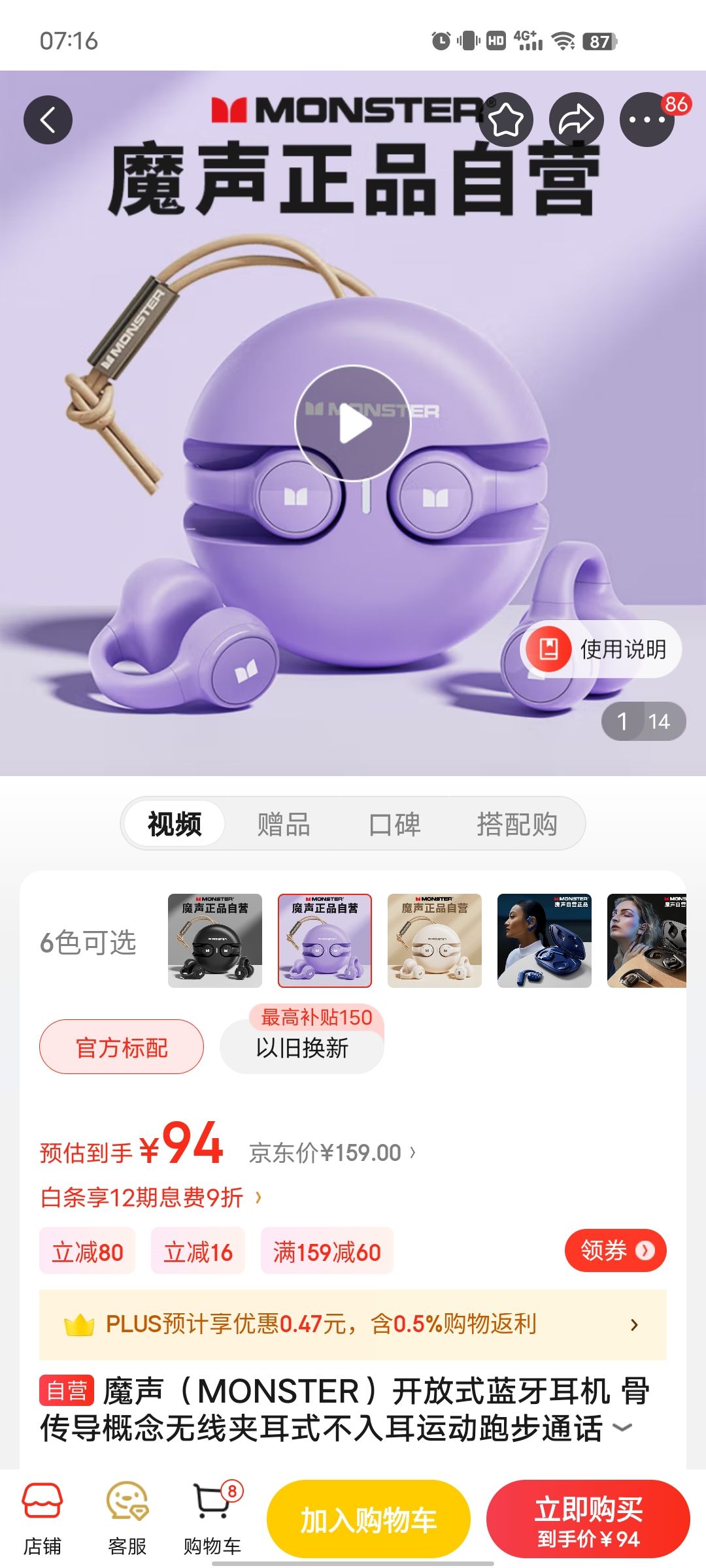Choose the beige earphone color option
Image resolution: width=706 pixels, height=1568 pixels.
(435, 940)
